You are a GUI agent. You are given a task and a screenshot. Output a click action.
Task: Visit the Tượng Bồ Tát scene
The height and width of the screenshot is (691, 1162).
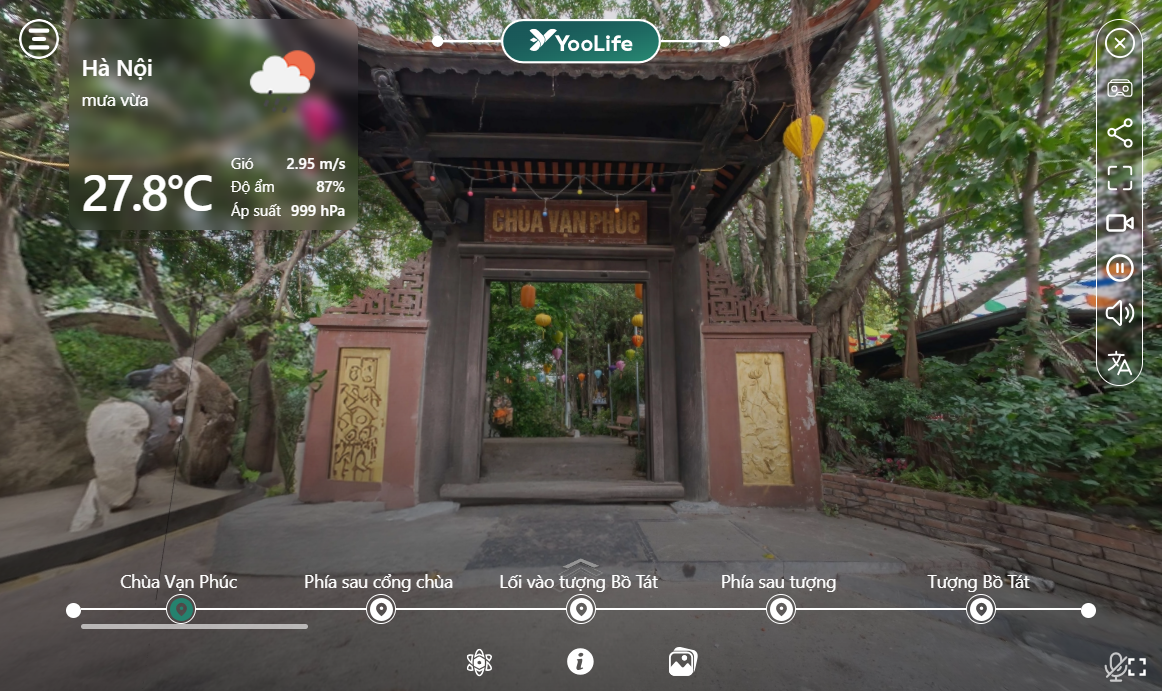981,609
